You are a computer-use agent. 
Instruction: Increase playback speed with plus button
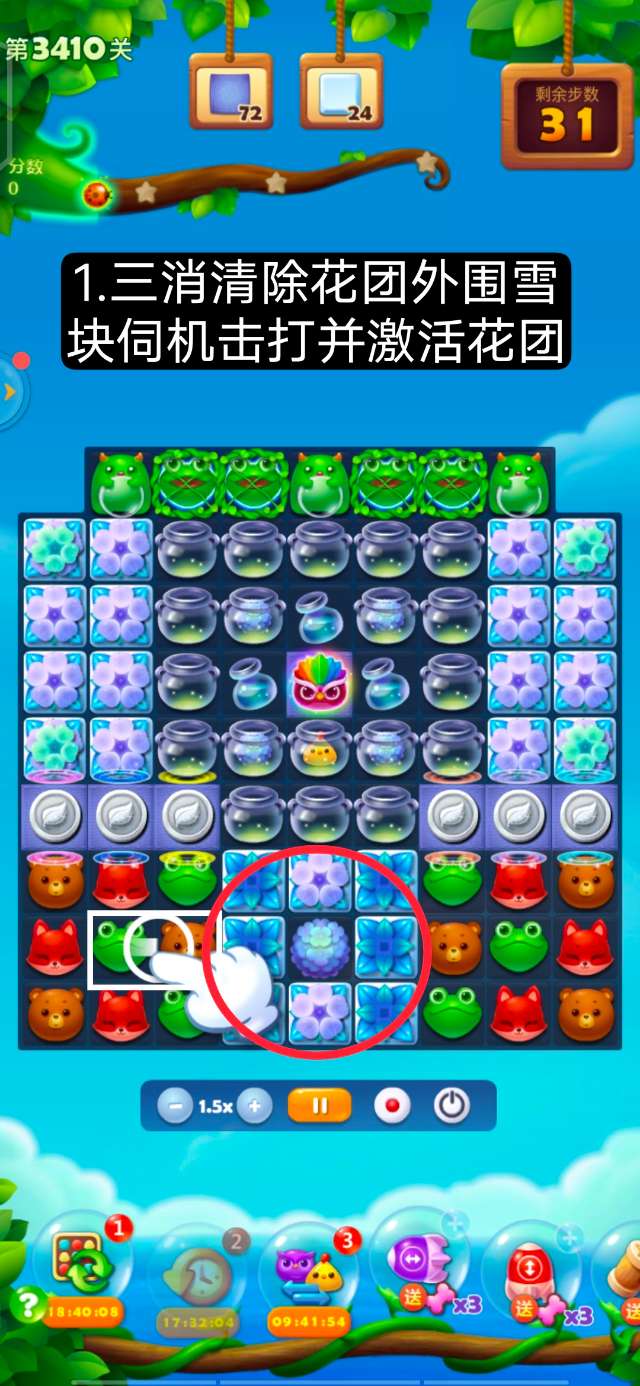click(x=254, y=1106)
